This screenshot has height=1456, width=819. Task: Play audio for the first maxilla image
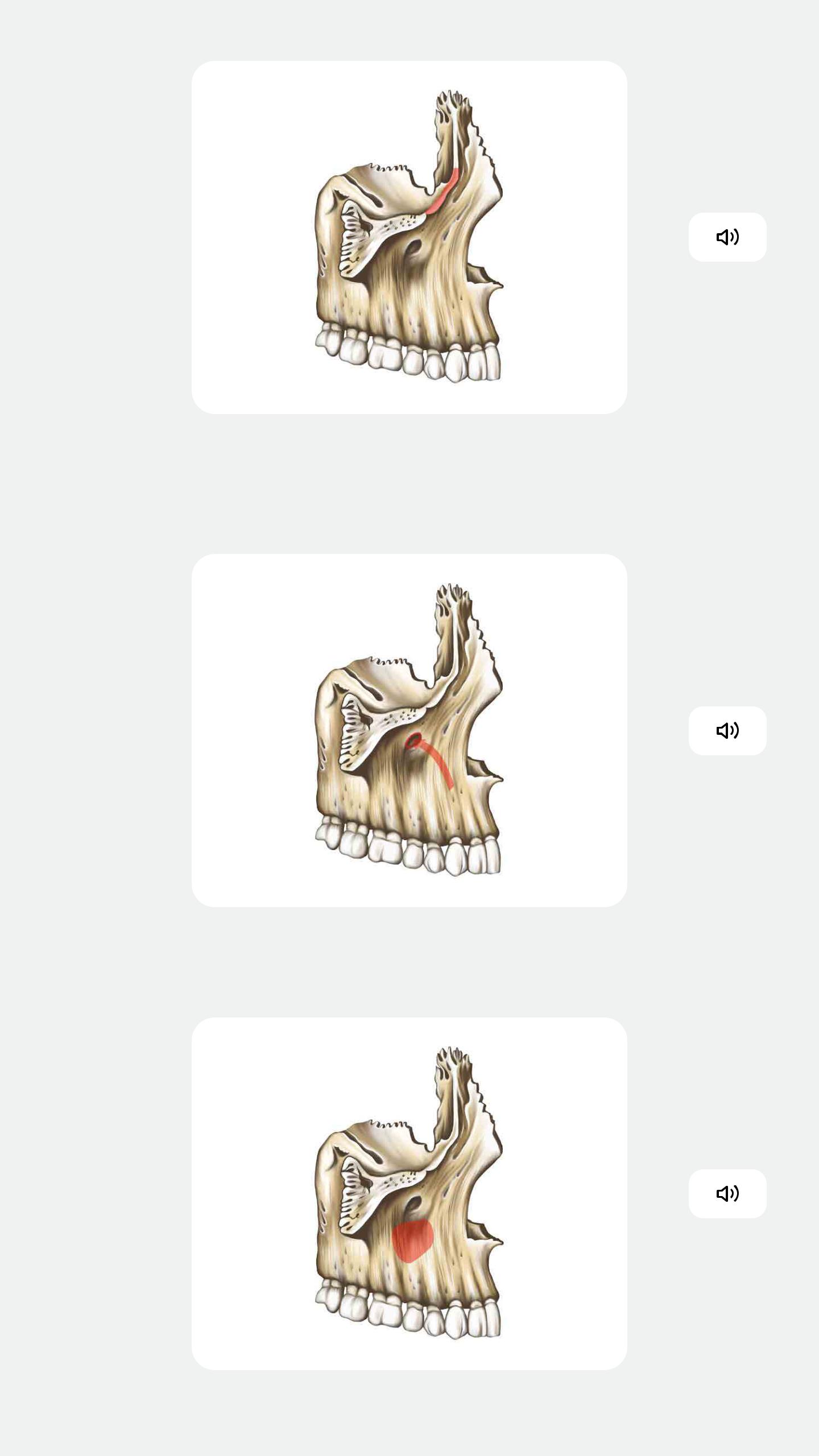pyautogui.click(x=727, y=237)
